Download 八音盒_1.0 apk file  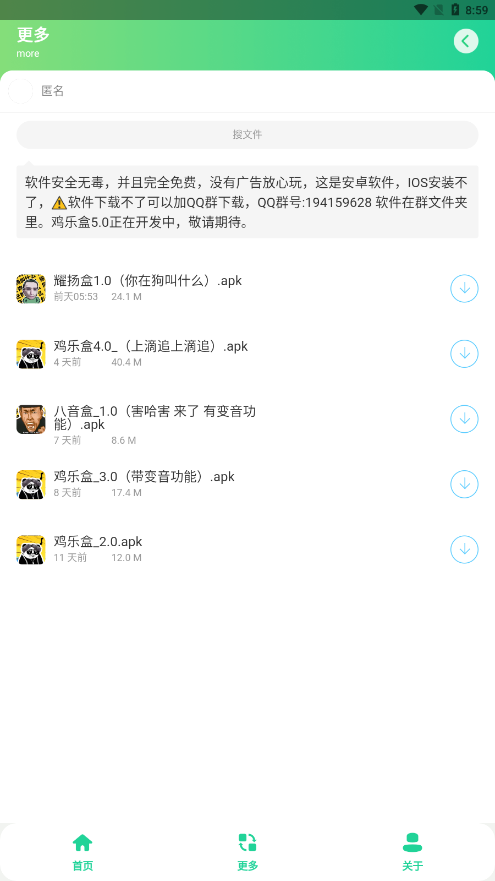point(464,419)
